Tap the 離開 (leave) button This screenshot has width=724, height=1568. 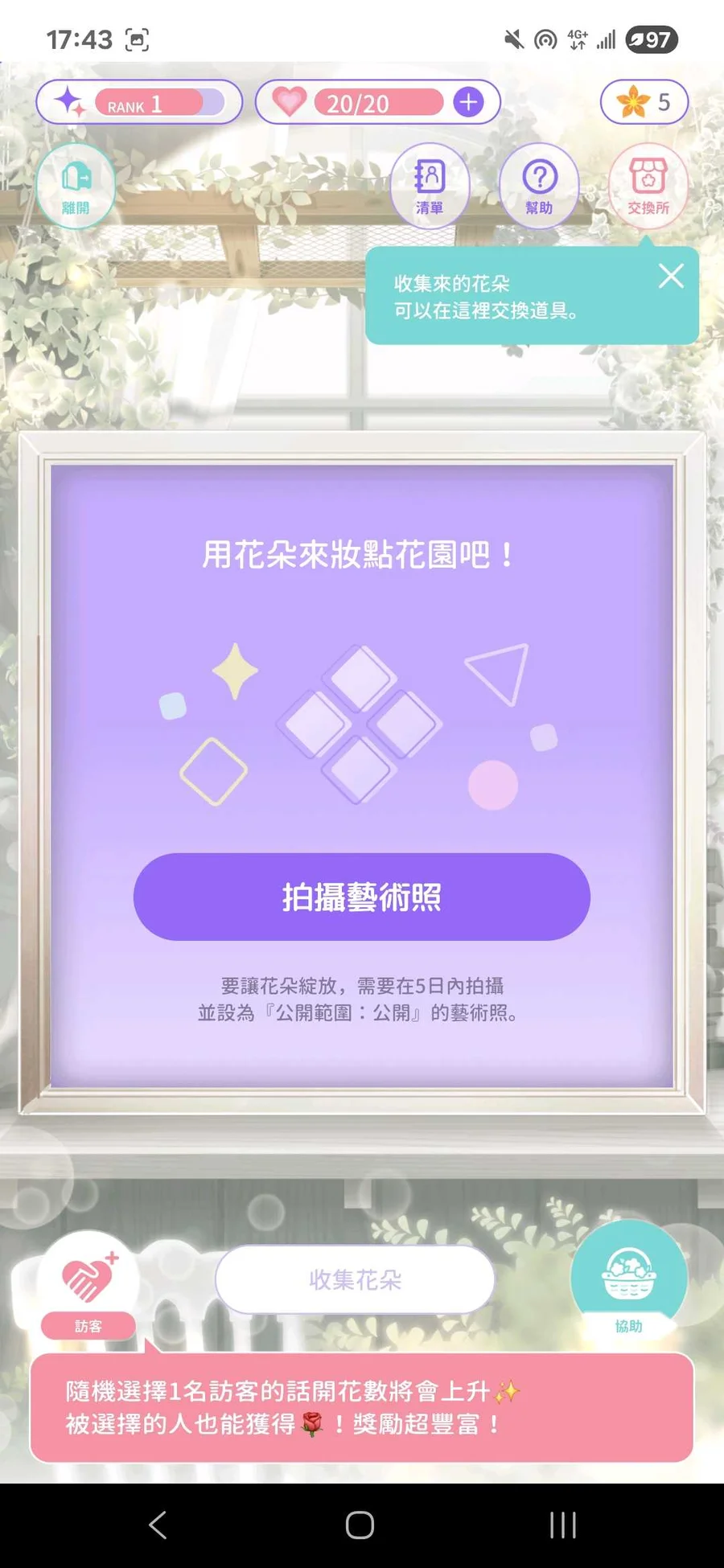coord(76,186)
